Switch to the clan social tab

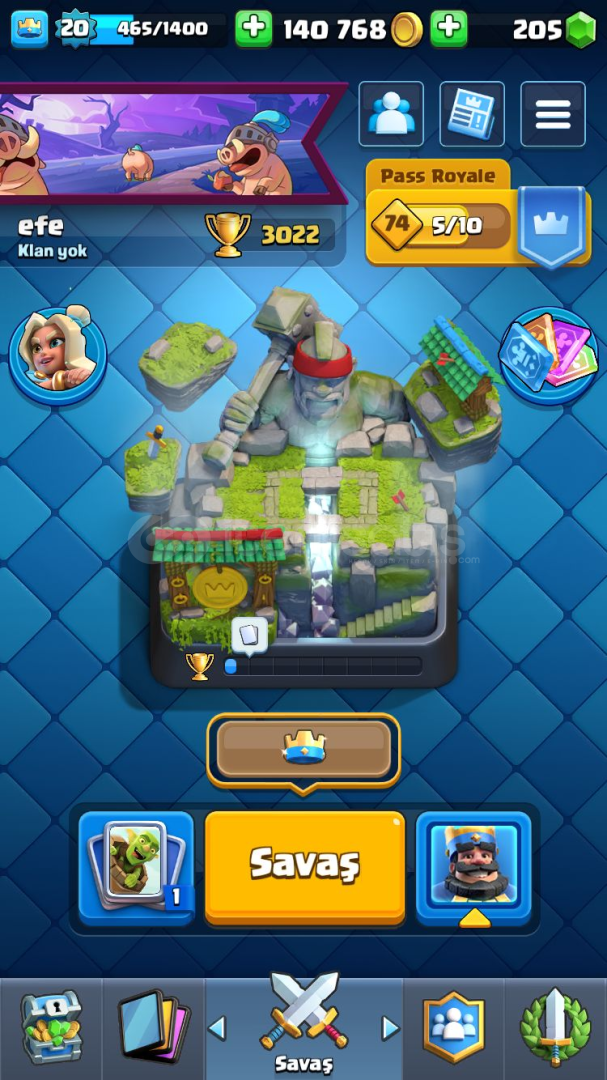coord(453,1028)
